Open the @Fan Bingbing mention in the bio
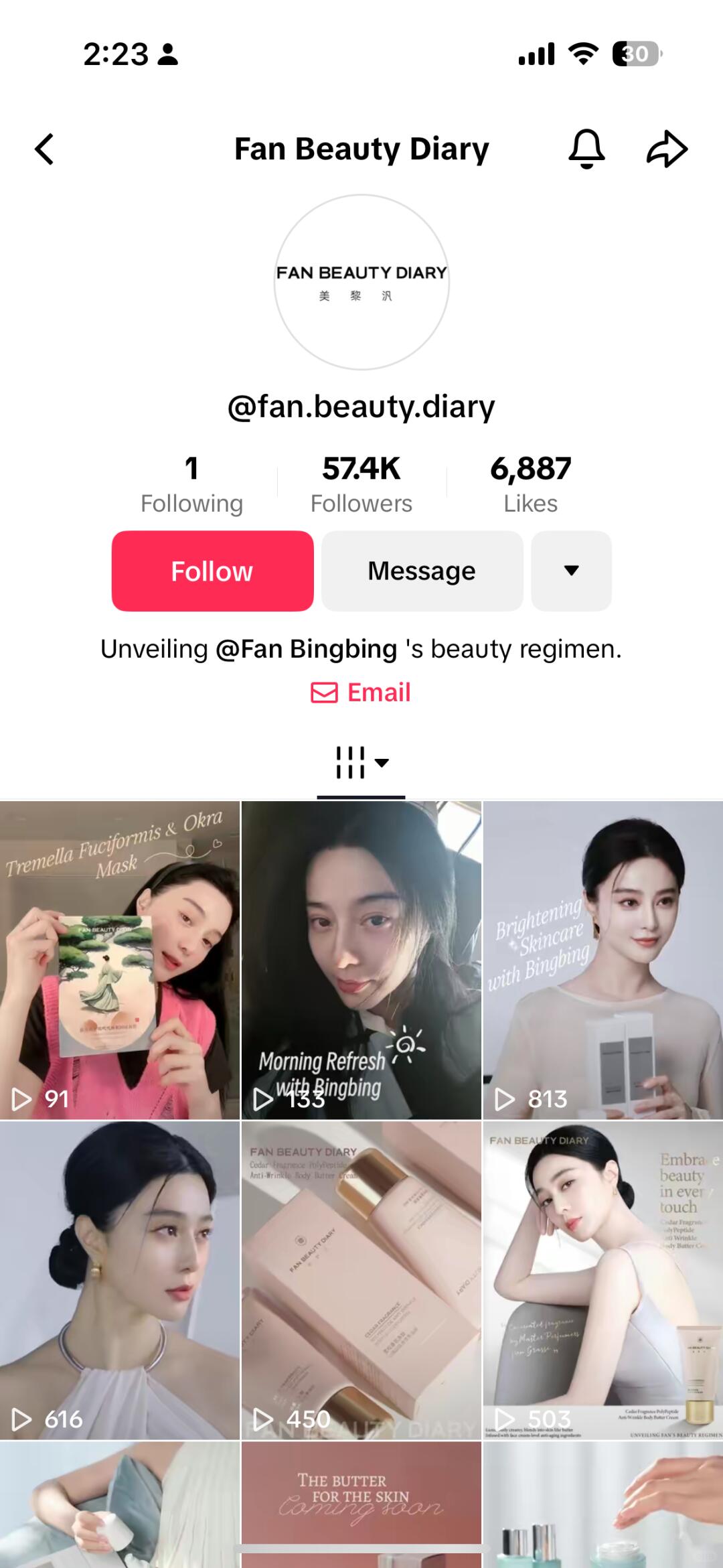Screen dimensions: 723x1568 point(307,649)
